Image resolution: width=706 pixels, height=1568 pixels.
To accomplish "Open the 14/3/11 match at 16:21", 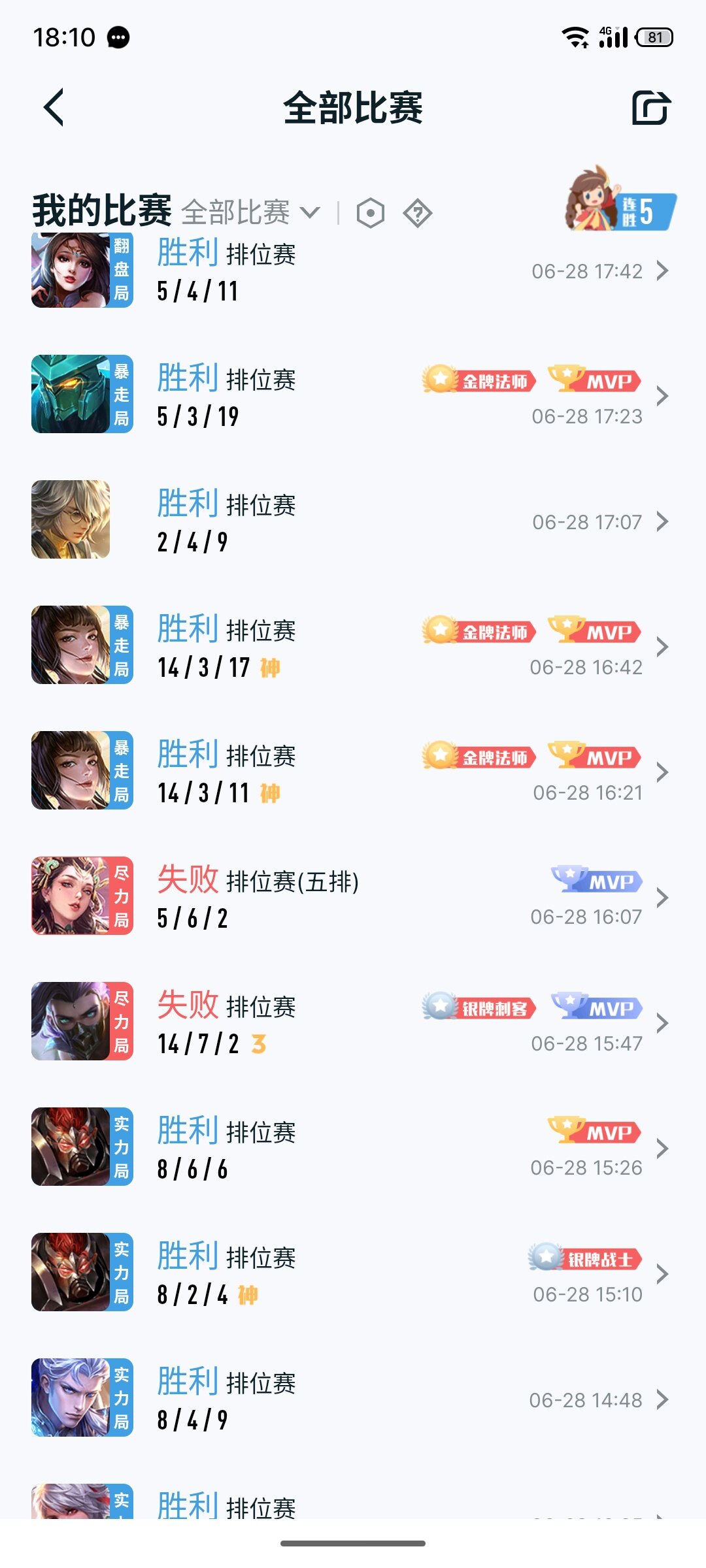I will [x=353, y=772].
